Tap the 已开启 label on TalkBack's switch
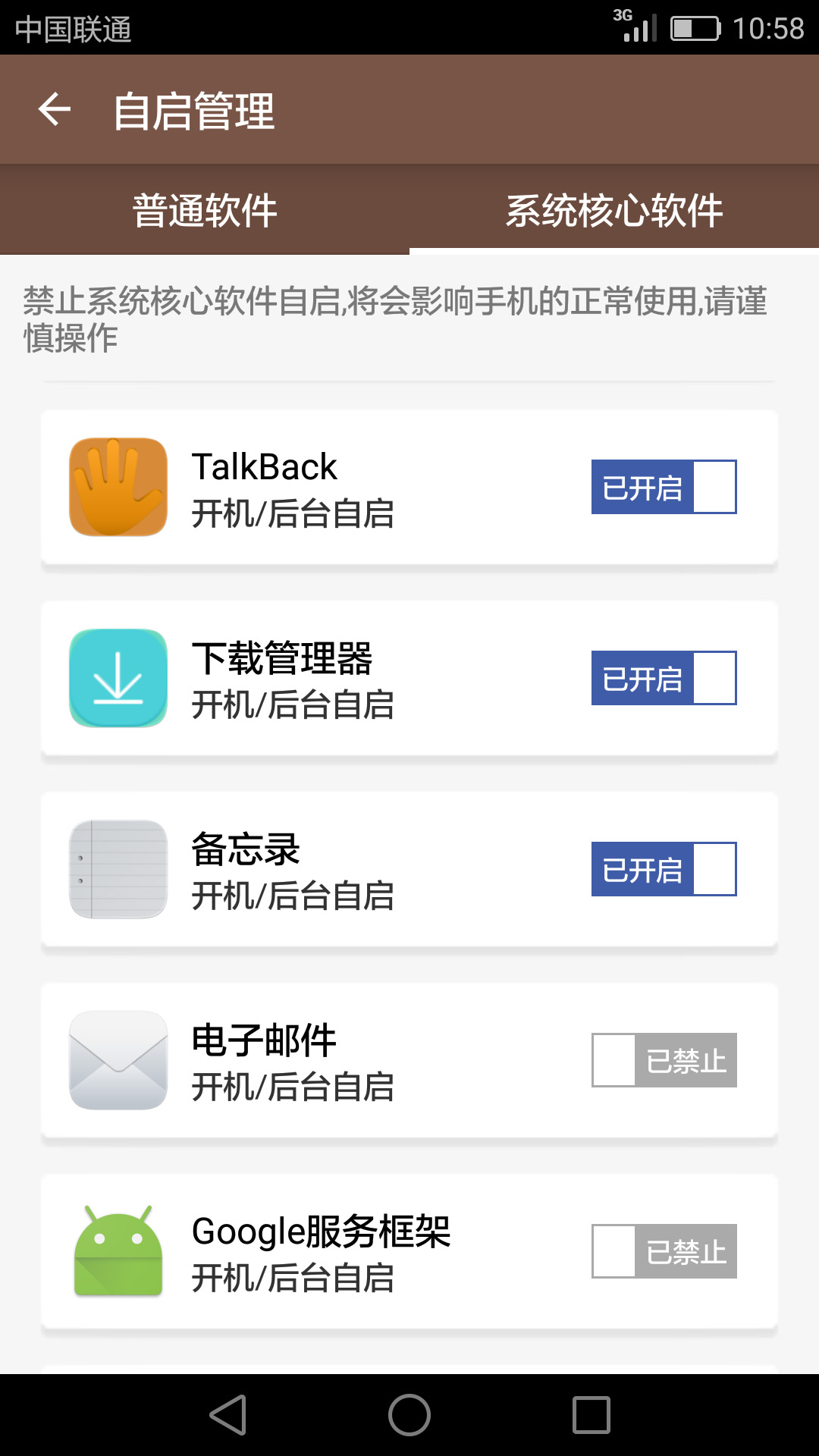This screenshot has height=1456, width=819. tap(641, 488)
